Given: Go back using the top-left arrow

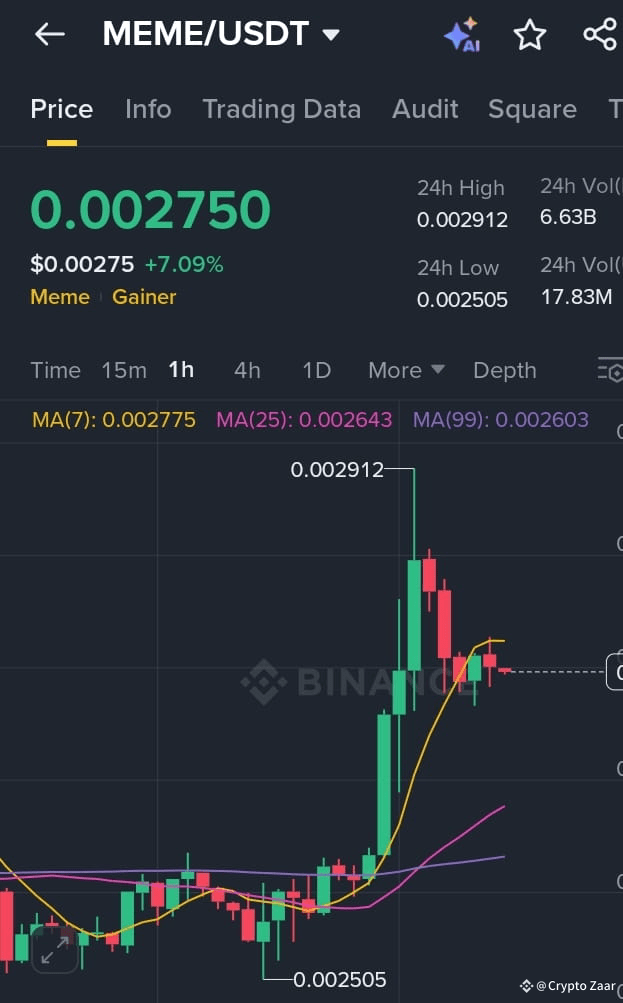Looking at the screenshot, I should click(x=49, y=34).
